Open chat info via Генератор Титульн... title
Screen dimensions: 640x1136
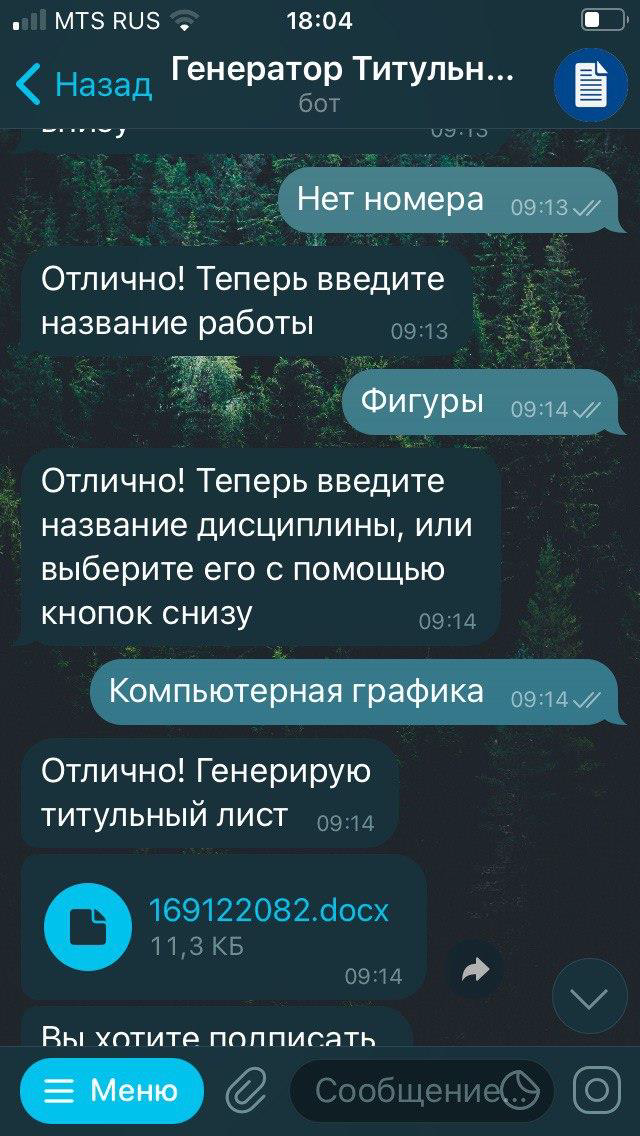click(x=343, y=72)
